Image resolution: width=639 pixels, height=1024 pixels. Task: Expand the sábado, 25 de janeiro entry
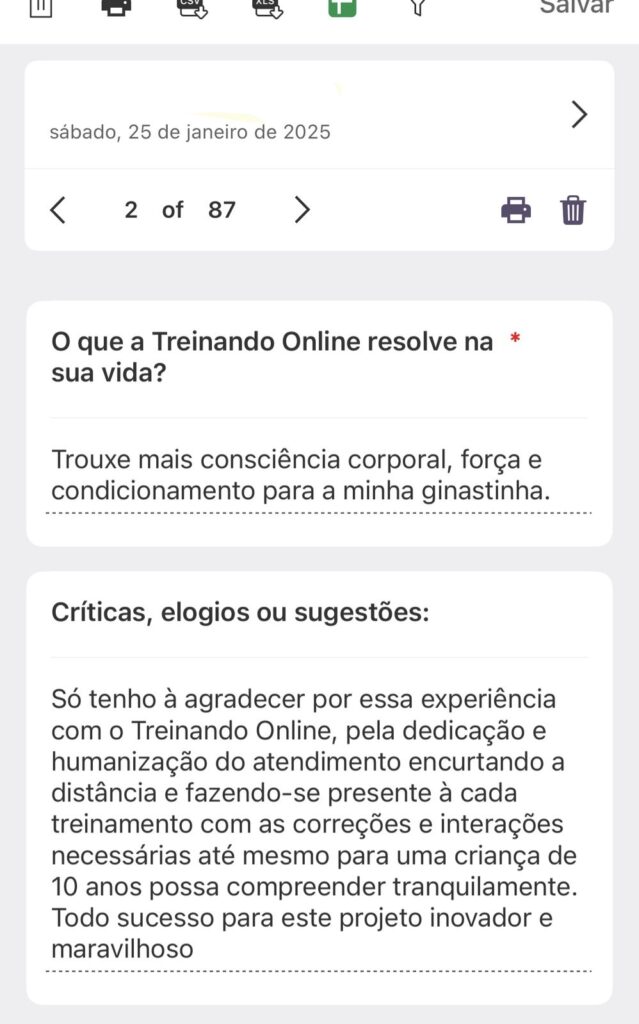[578, 116]
